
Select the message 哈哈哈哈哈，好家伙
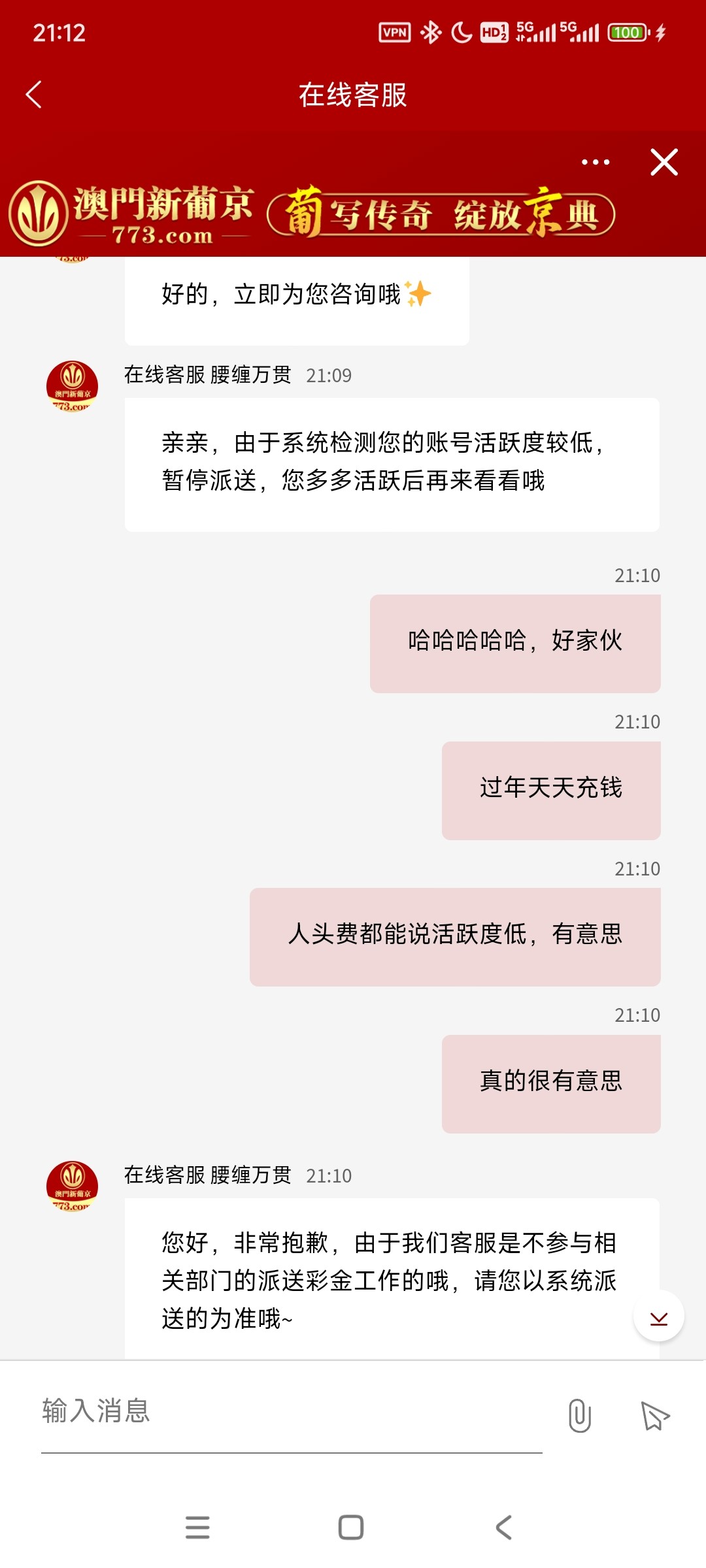[515, 642]
